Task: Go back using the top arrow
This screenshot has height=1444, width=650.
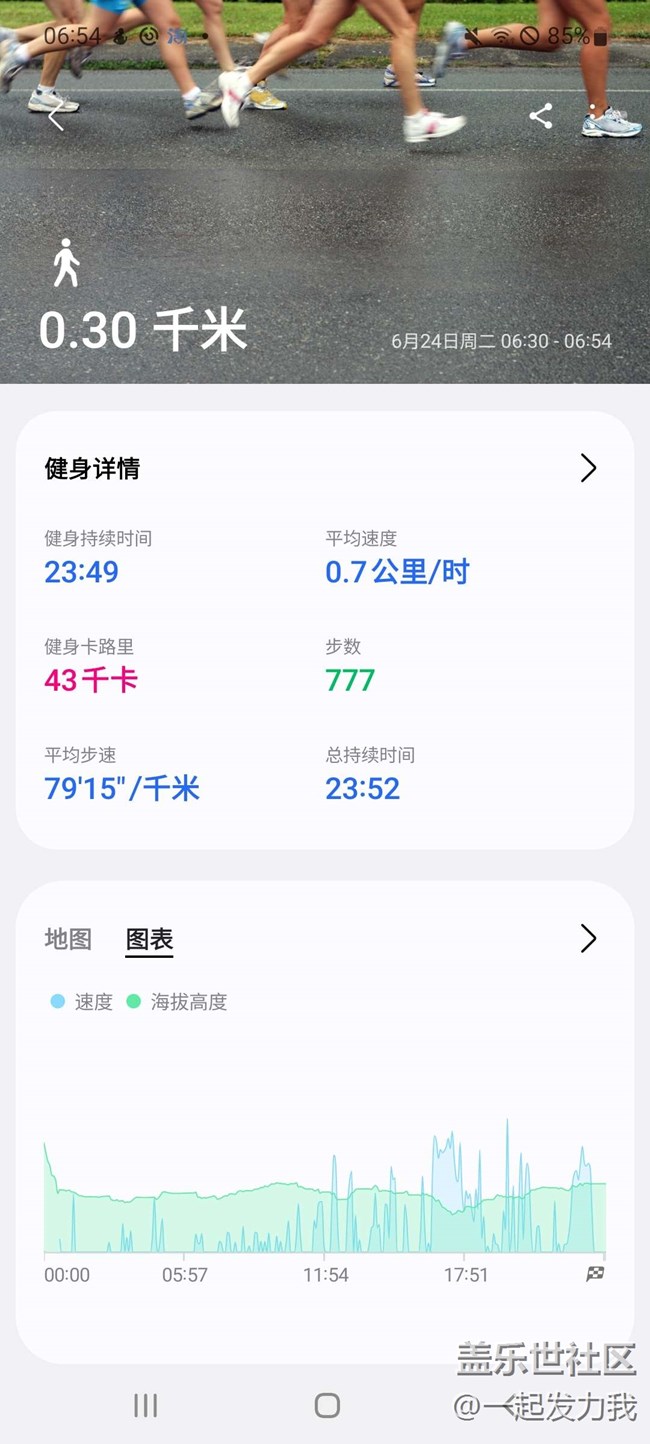Action: (x=56, y=118)
